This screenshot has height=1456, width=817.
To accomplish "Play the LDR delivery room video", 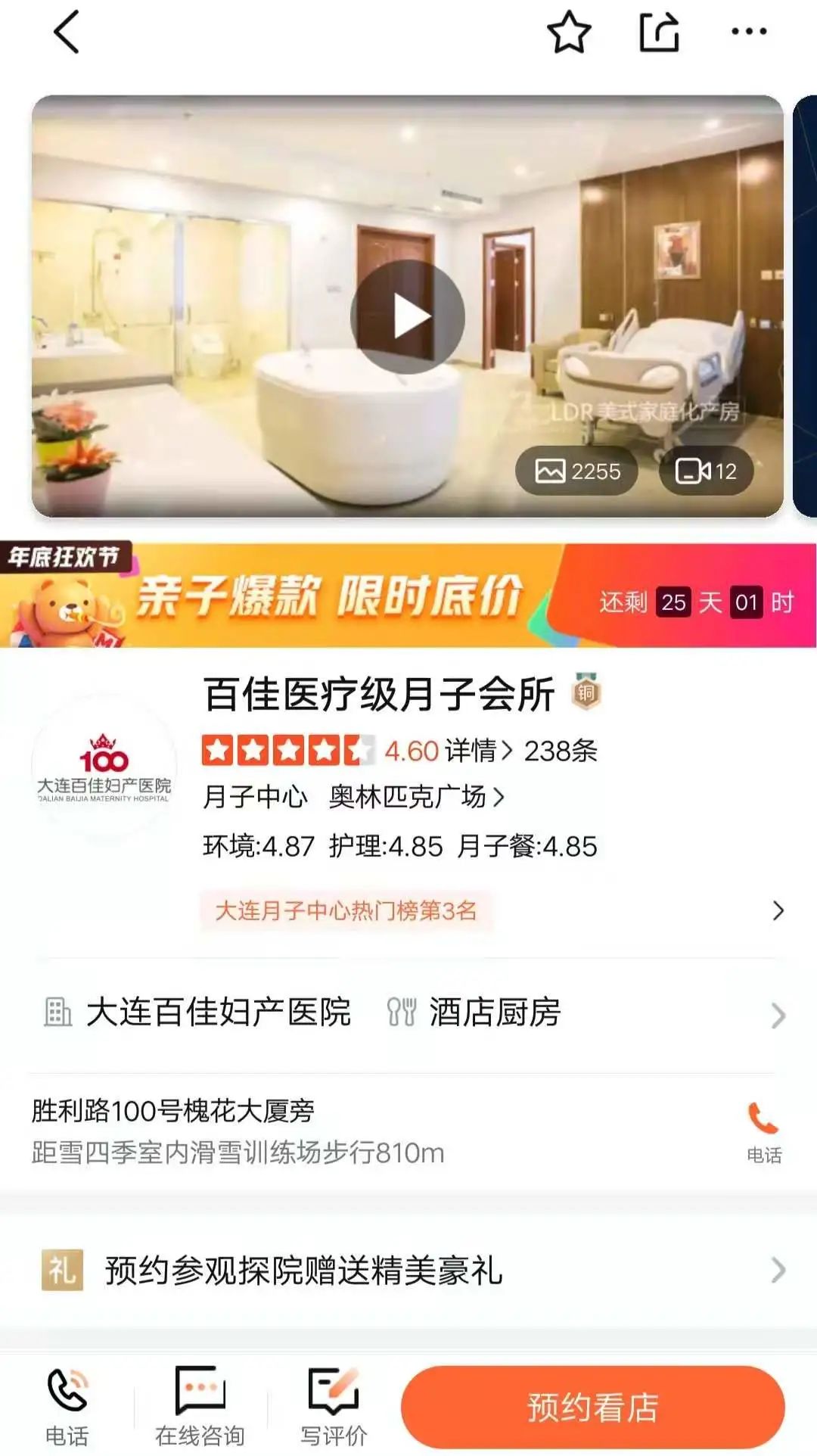I will (x=408, y=316).
